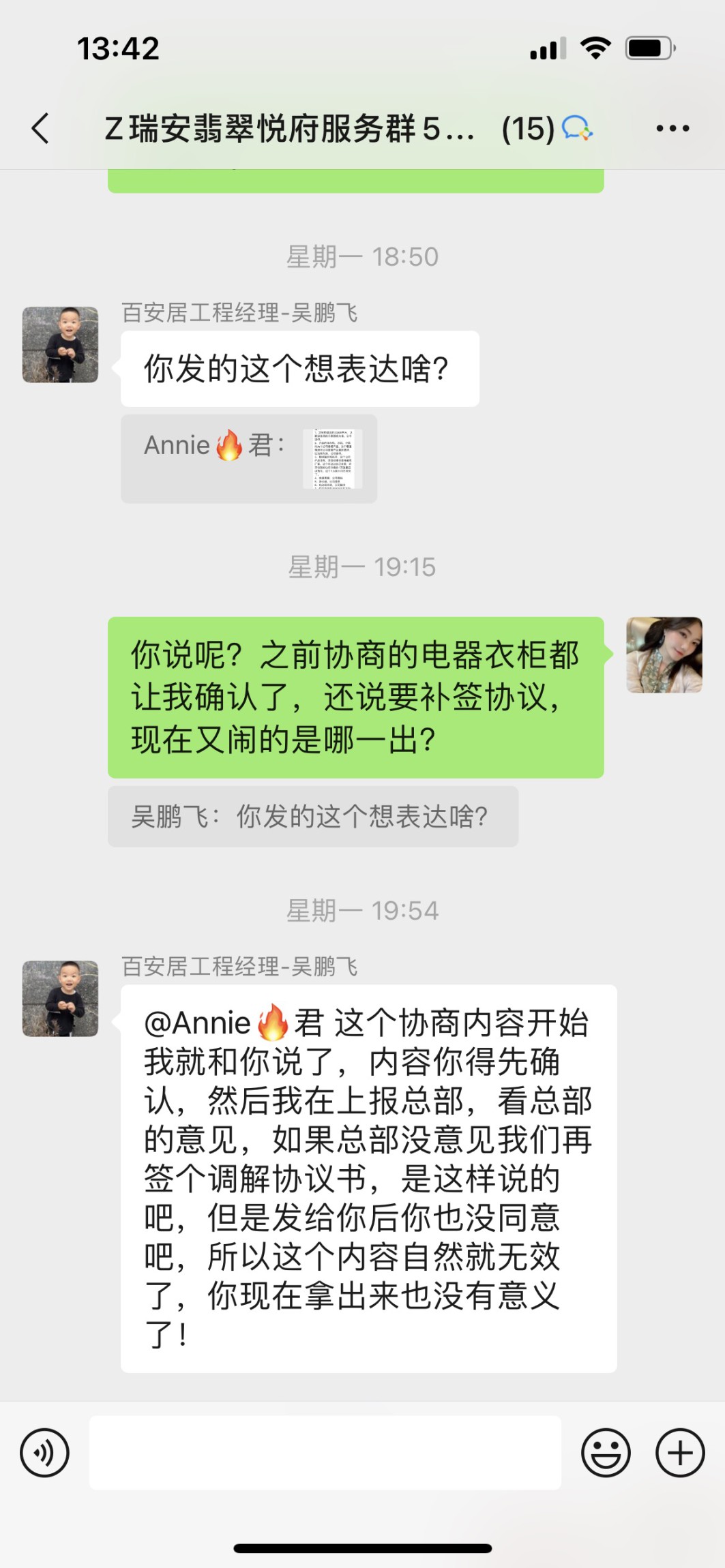Image resolution: width=725 pixels, height=1568 pixels.
Task: Open the quoted image from Annie
Action: click(332, 458)
